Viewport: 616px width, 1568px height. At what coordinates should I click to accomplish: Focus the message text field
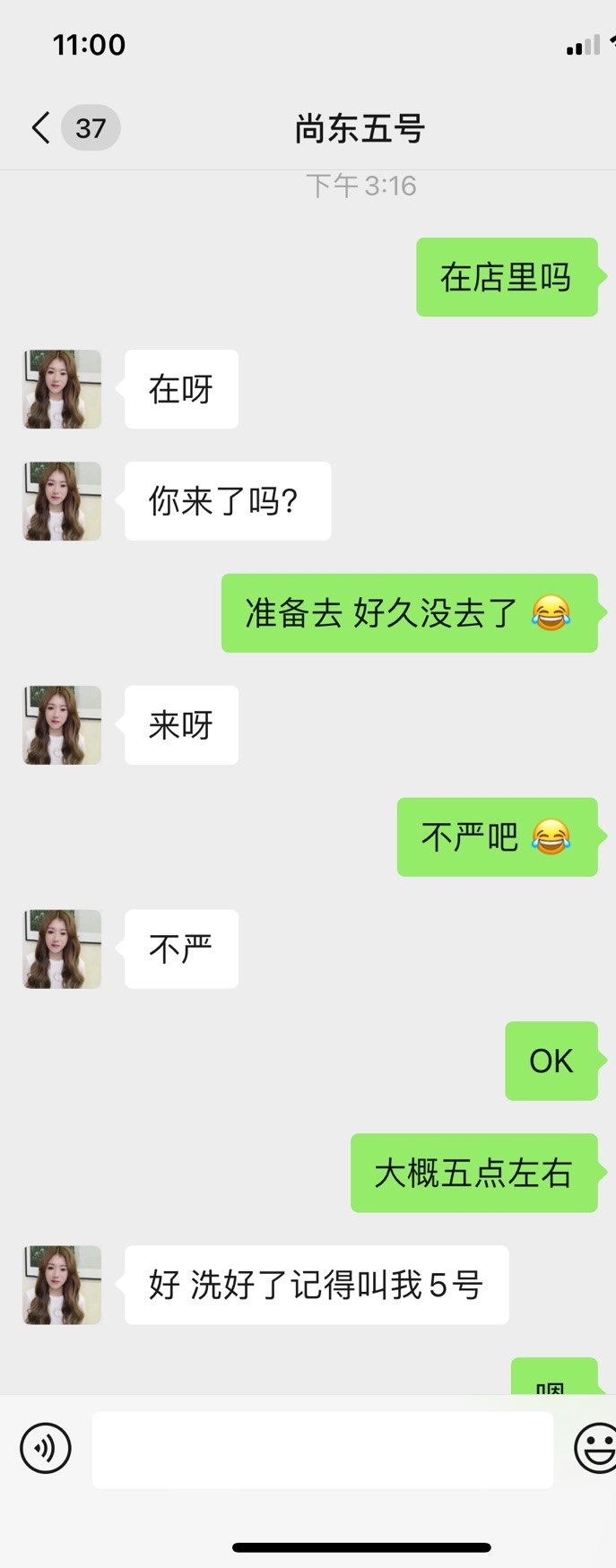[322, 1450]
